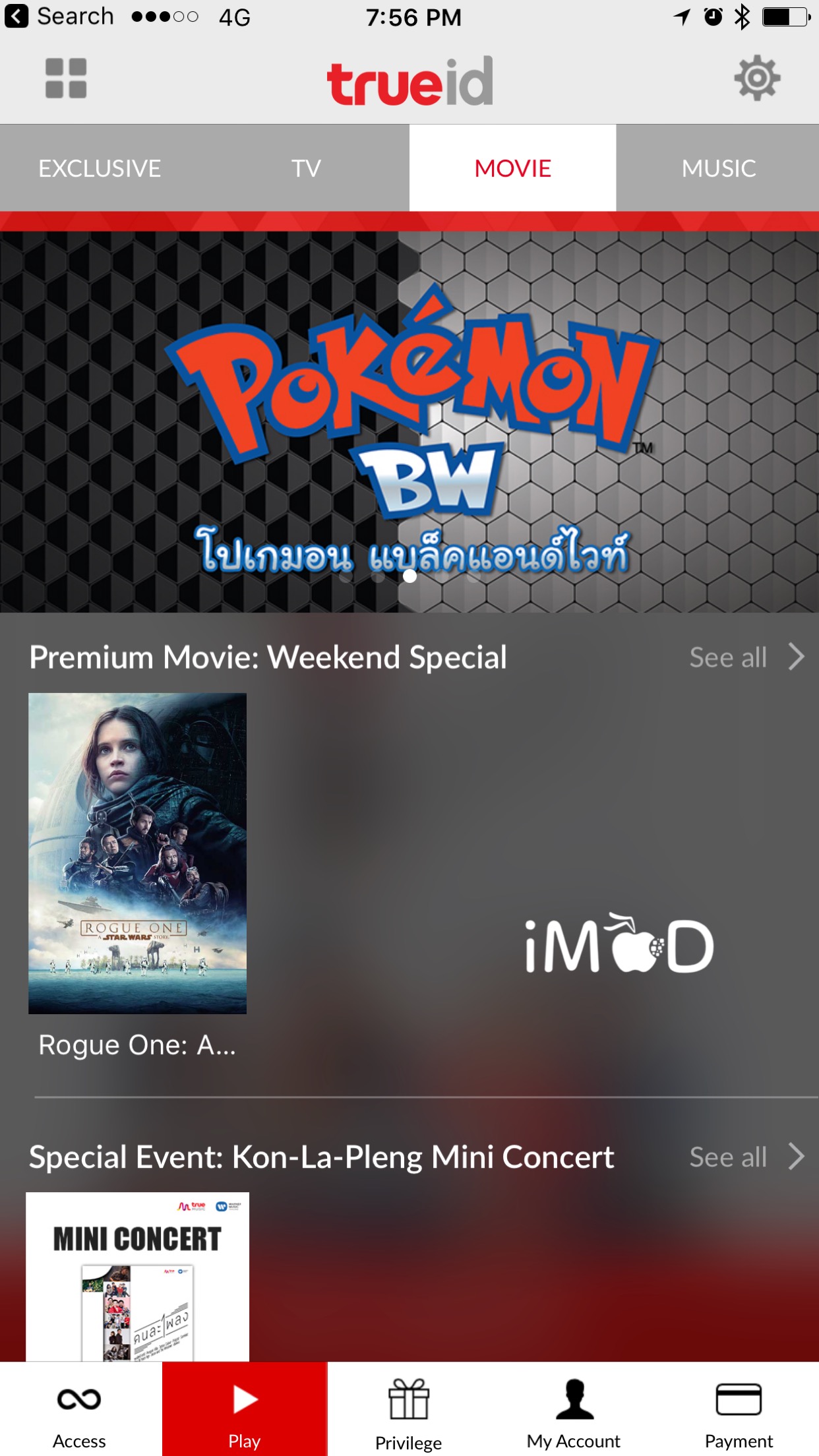See all Kon-La-Pleng Mini Concert events
This screenshot has width=819, height=1456.
coord(745,1157)
